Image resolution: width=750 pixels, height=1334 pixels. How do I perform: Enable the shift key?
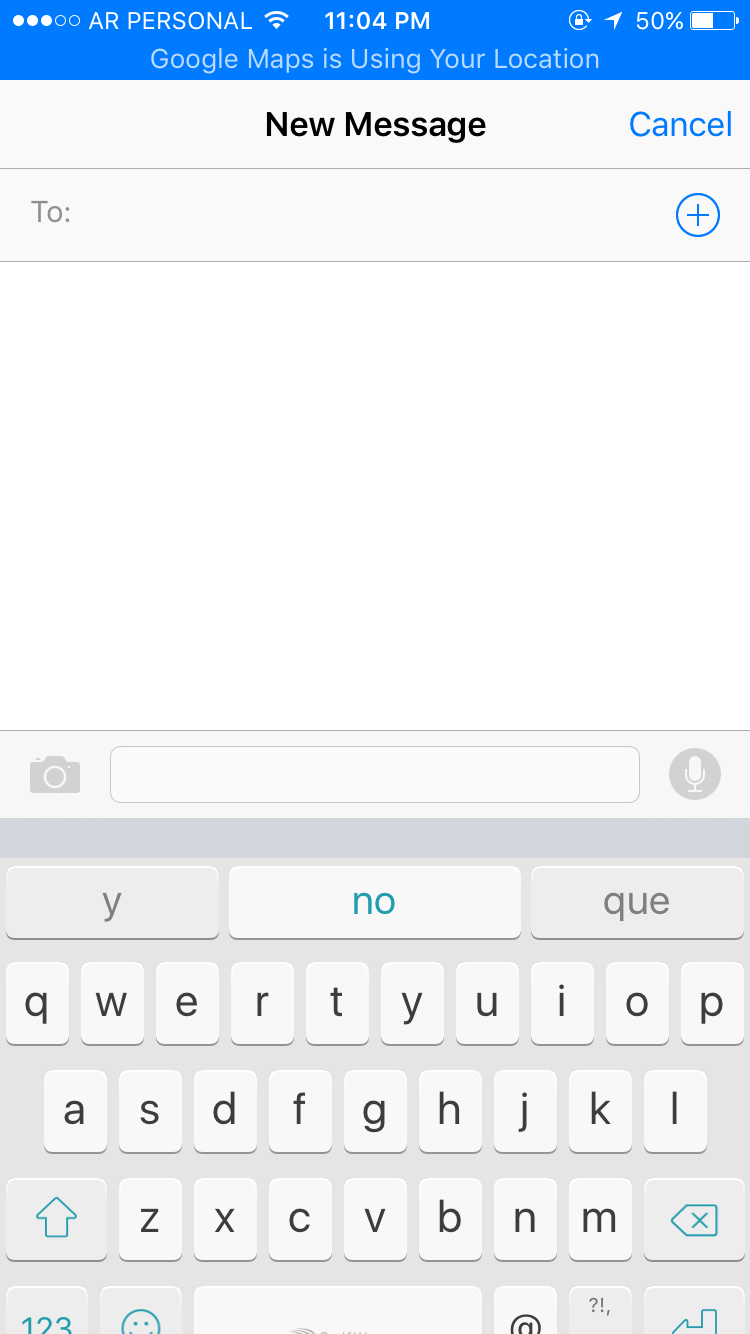coord(56,1219)
